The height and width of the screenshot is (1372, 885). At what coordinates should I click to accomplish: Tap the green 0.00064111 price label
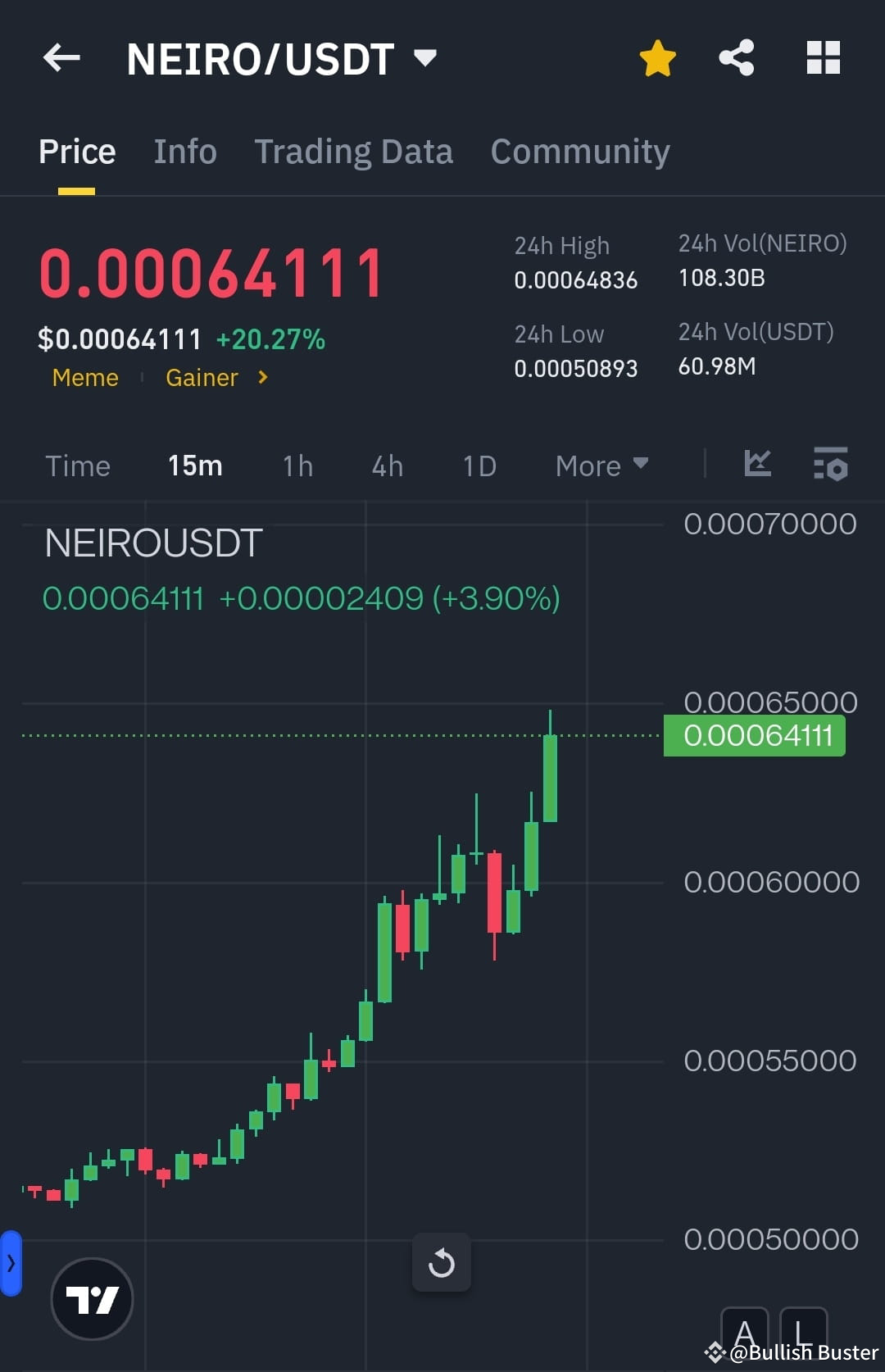point(753,736)
